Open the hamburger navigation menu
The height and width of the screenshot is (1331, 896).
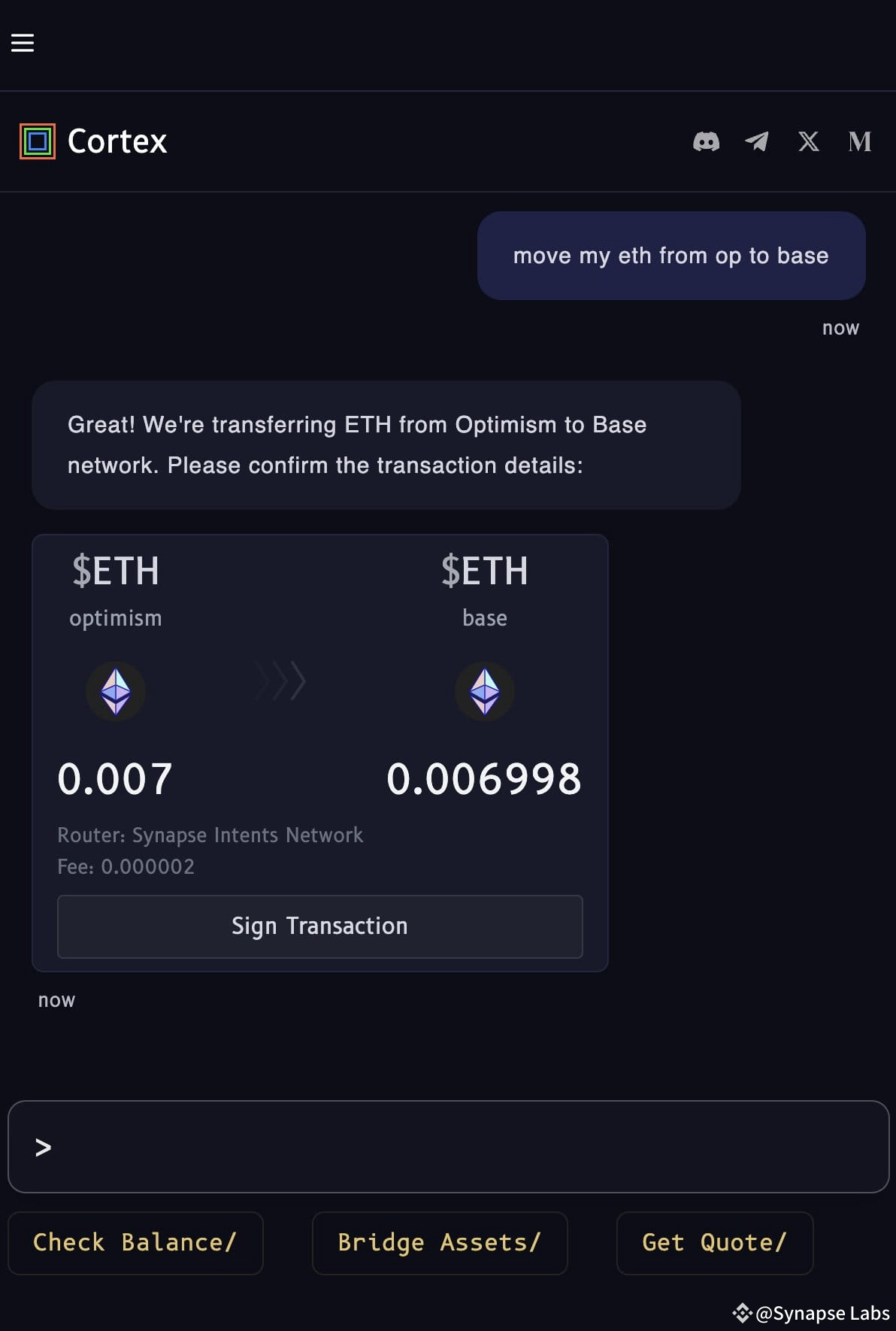coord(23,43)
